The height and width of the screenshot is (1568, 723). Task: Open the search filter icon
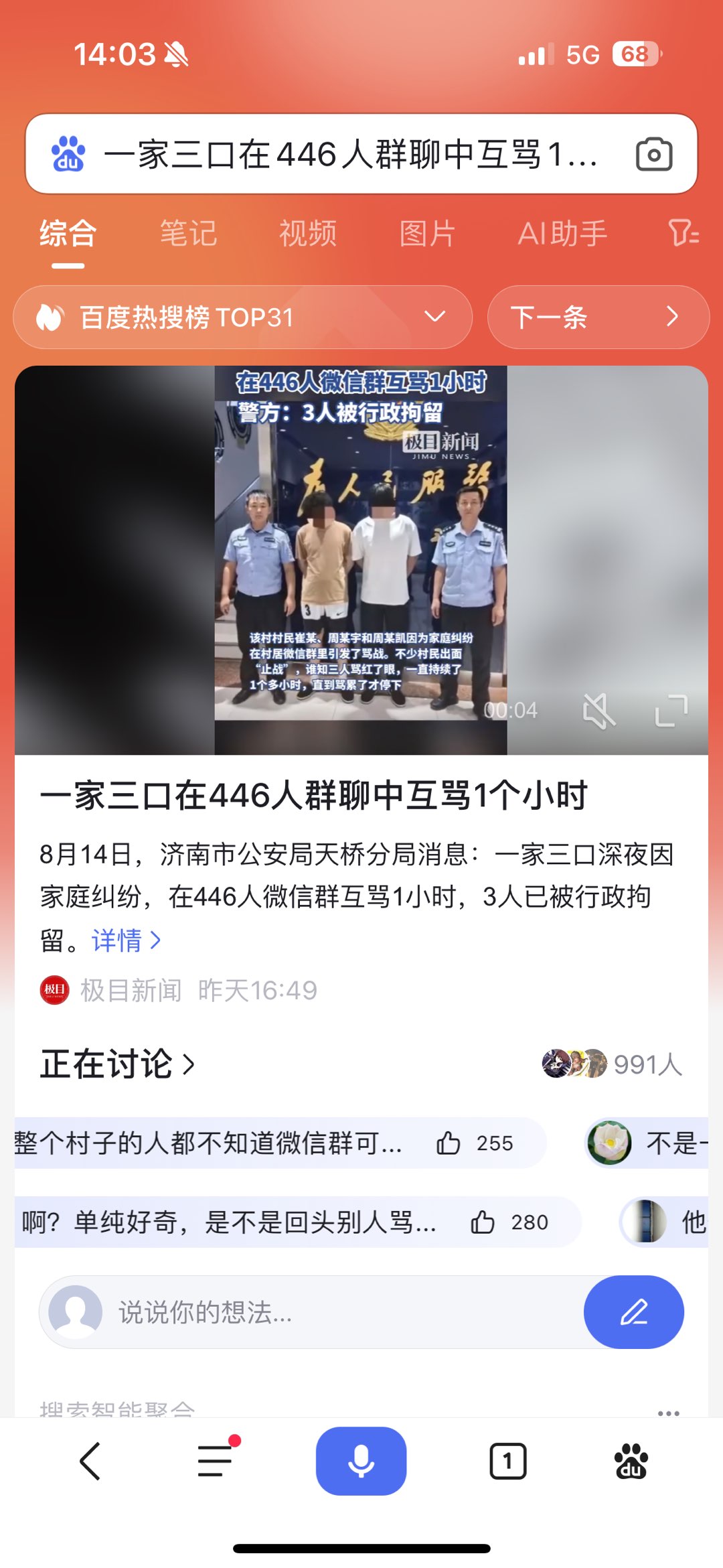tap(683, 234)
